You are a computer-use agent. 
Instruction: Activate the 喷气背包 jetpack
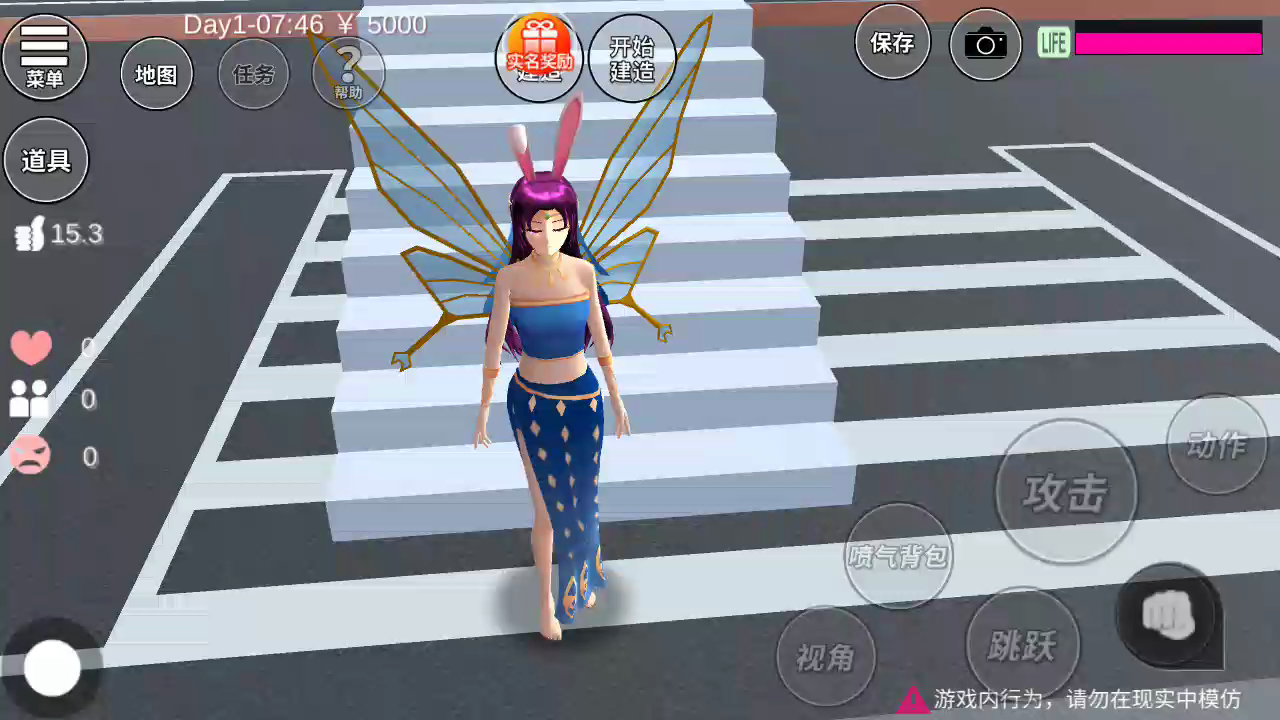point(898,556)
